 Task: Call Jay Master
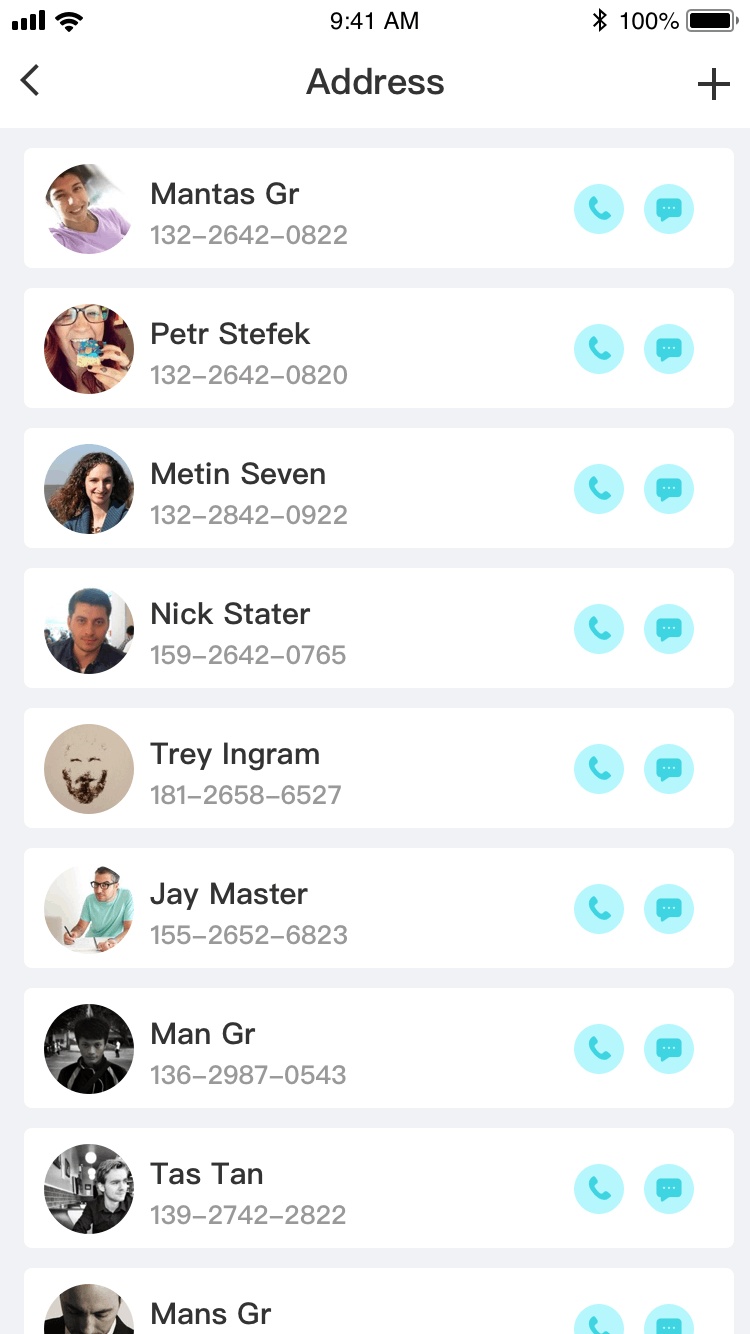(x=599, y=909)
